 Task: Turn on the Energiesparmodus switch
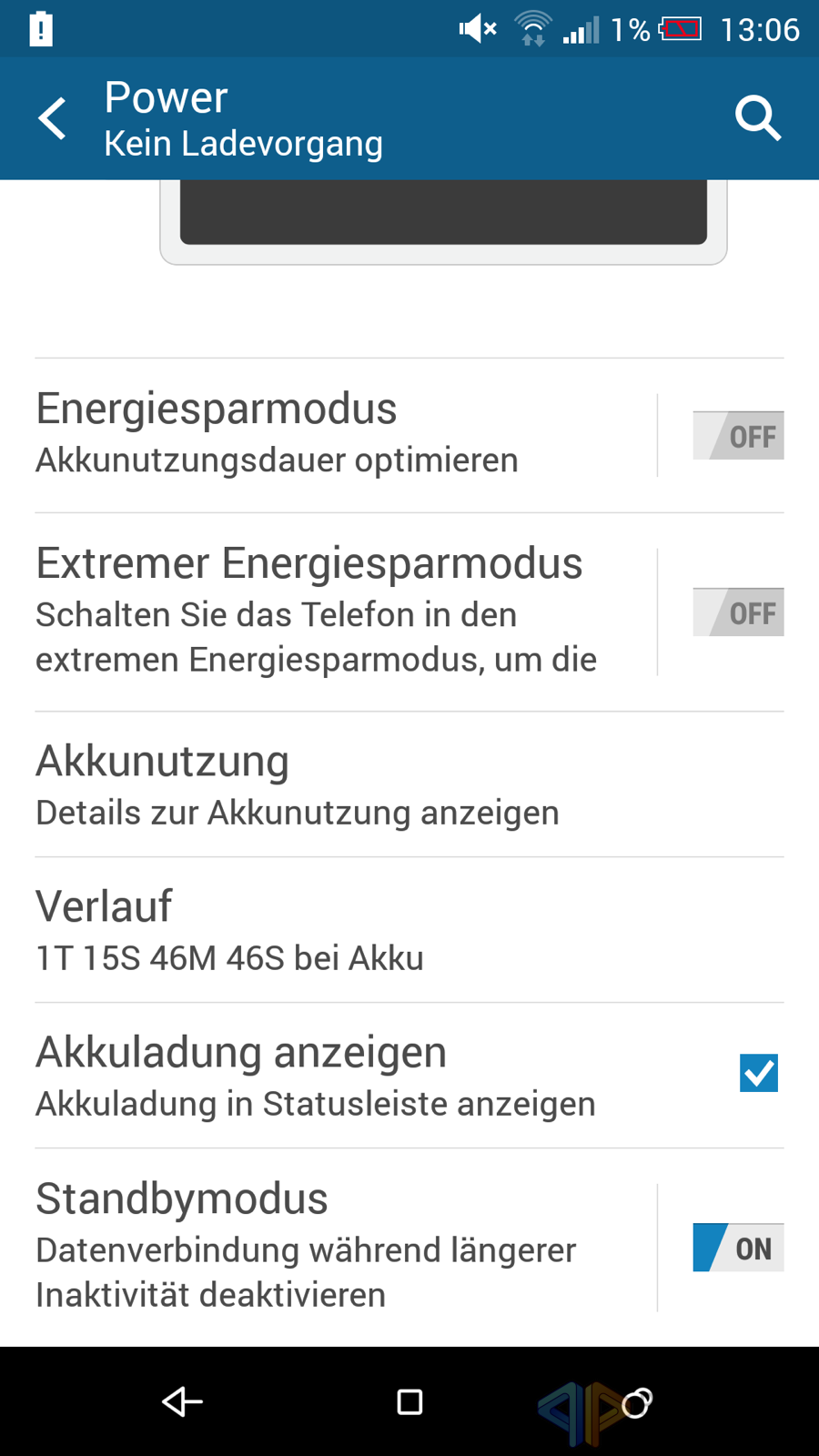pyautogui.click(x=738, y=436)
